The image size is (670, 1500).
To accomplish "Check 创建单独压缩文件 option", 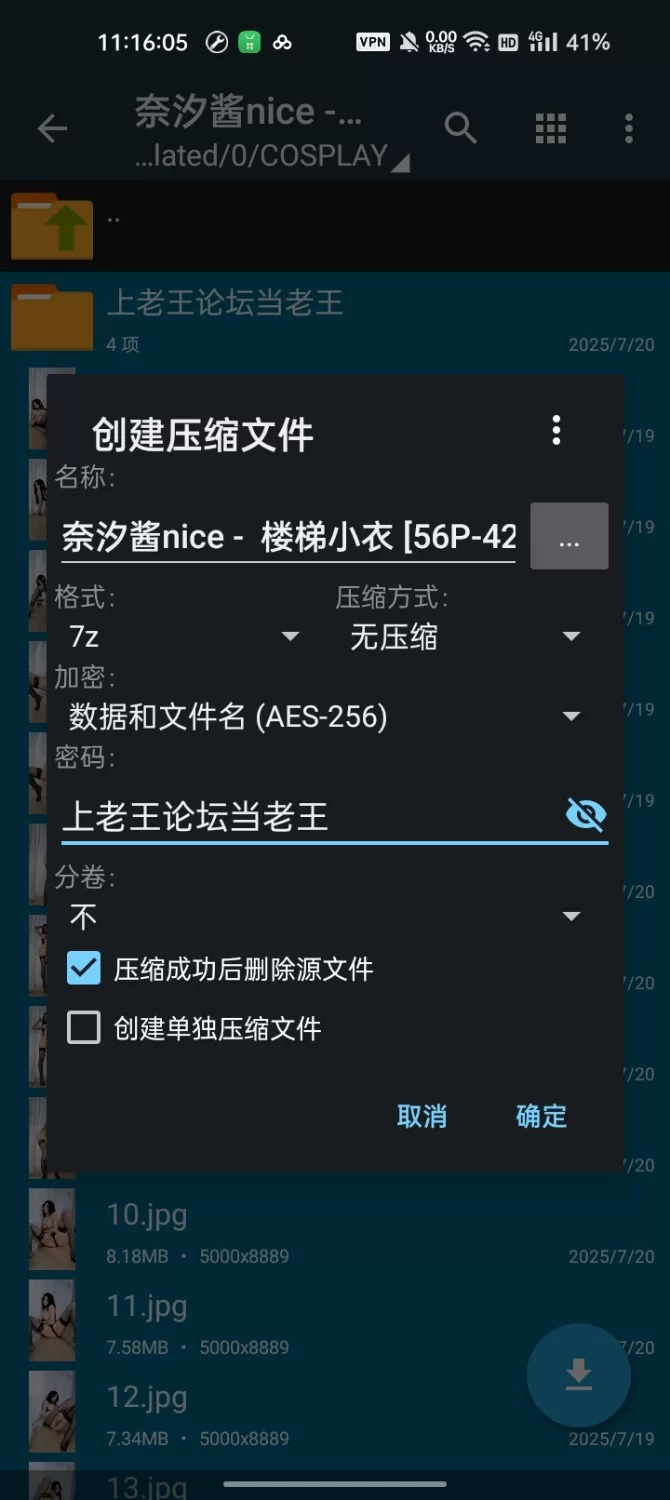I will pyautogui.click(x=84, y=1028).
